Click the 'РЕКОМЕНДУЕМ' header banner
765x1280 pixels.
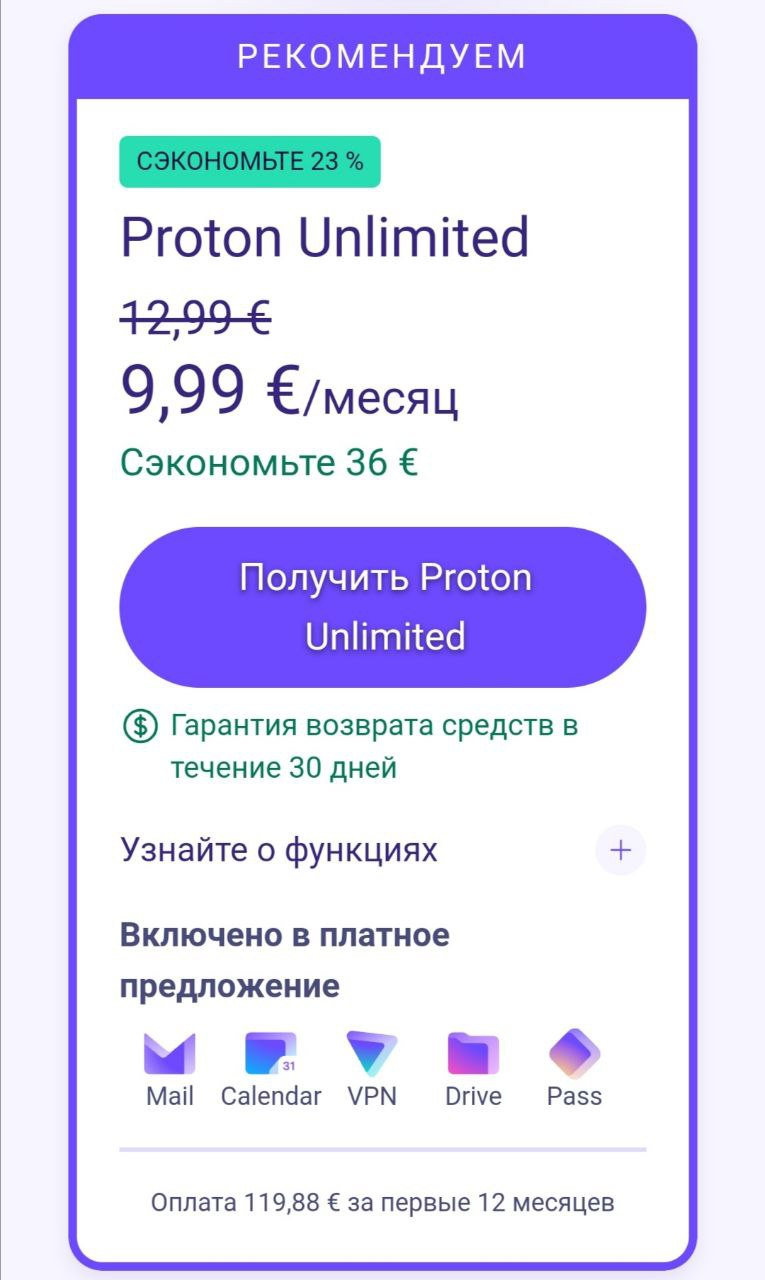(x=382, y=57)
